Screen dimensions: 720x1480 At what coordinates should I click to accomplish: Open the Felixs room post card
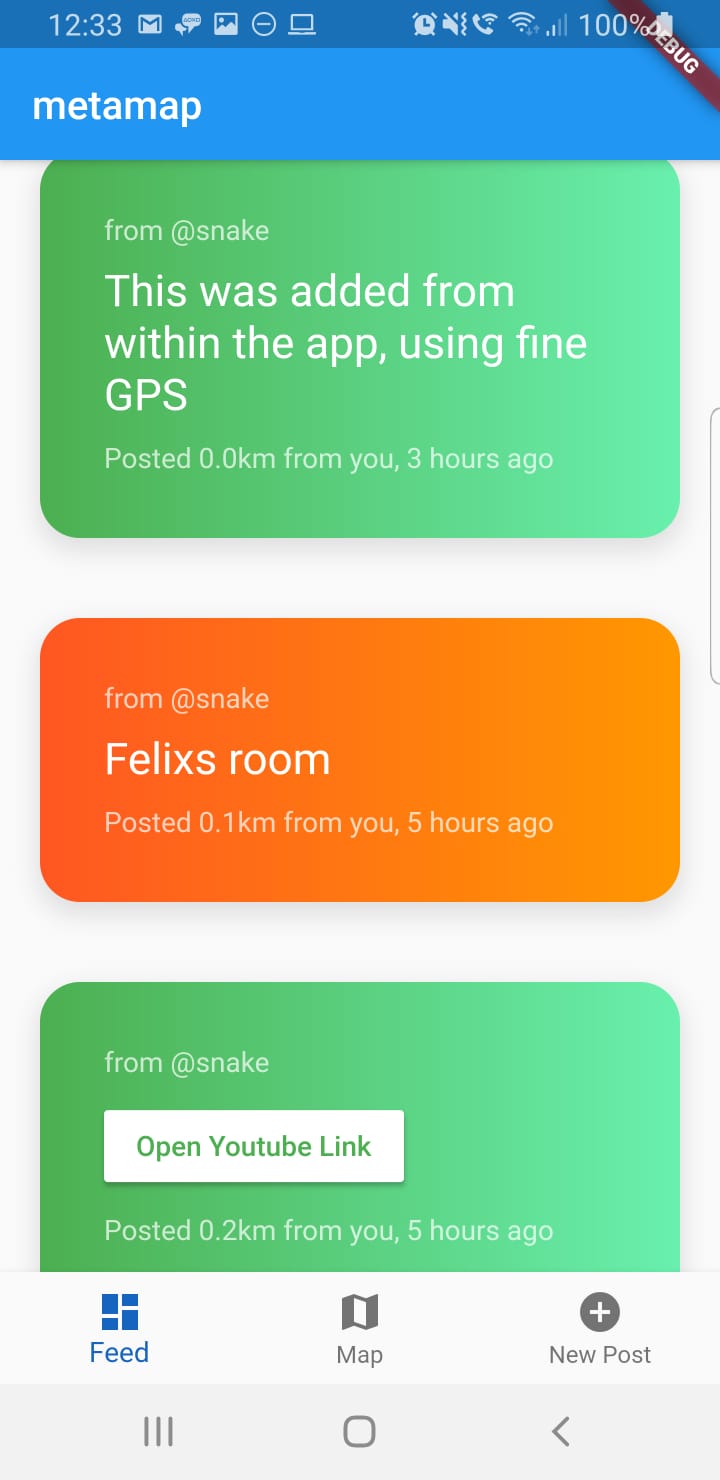point(360,760)
